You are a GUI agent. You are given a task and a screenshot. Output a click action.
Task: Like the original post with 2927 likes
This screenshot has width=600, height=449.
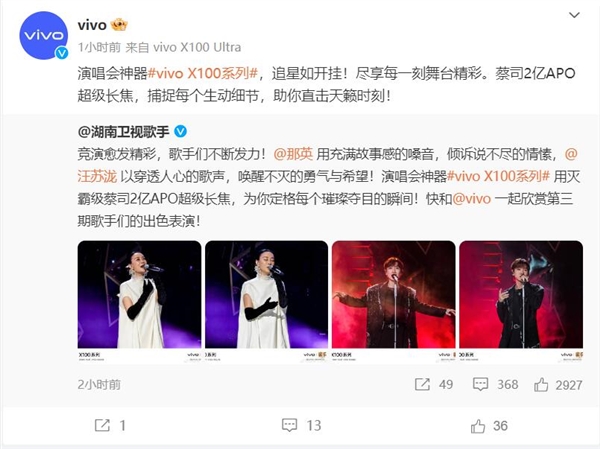pos(558,385)
